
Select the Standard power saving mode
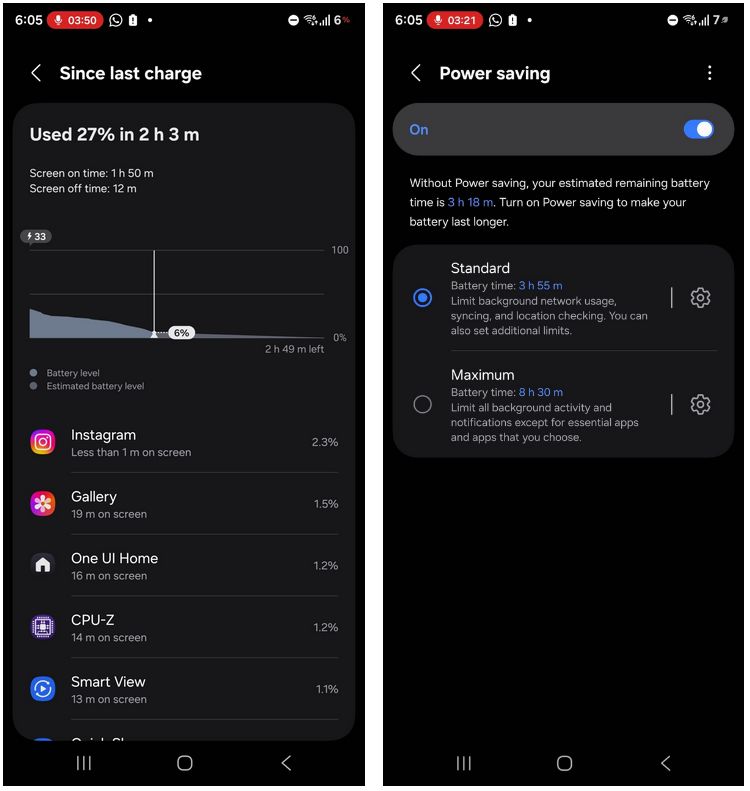pyautogui.click(x=423, y=297)
